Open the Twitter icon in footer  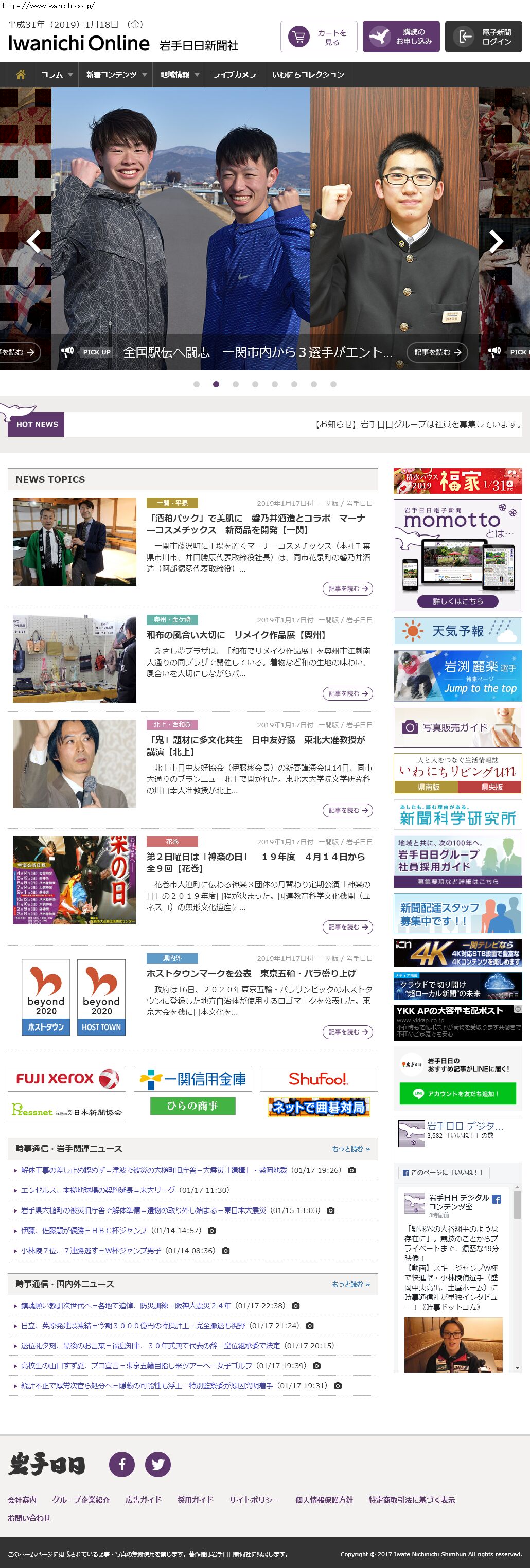(x=158, y=1464)
